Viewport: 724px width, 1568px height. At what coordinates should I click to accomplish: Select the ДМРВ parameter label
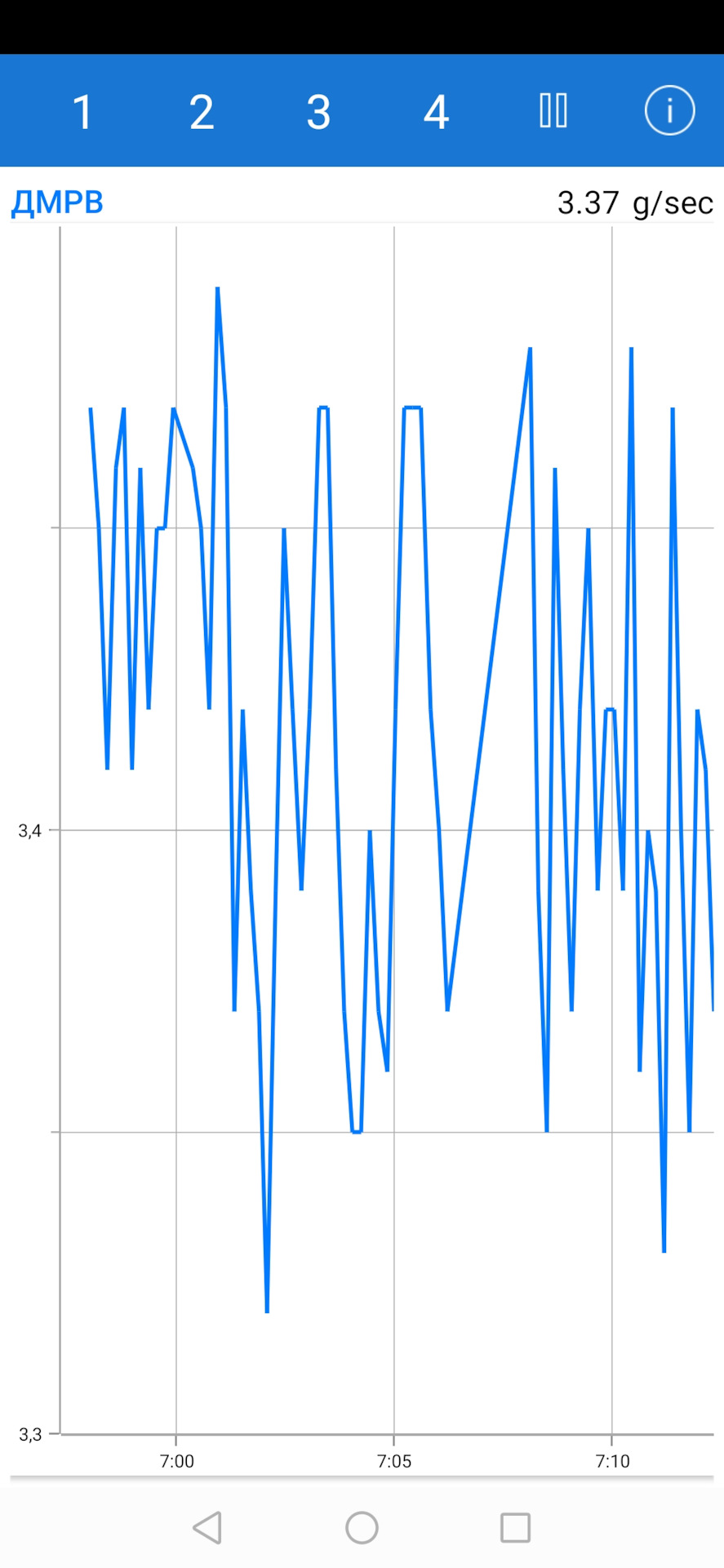coord(57,203)
